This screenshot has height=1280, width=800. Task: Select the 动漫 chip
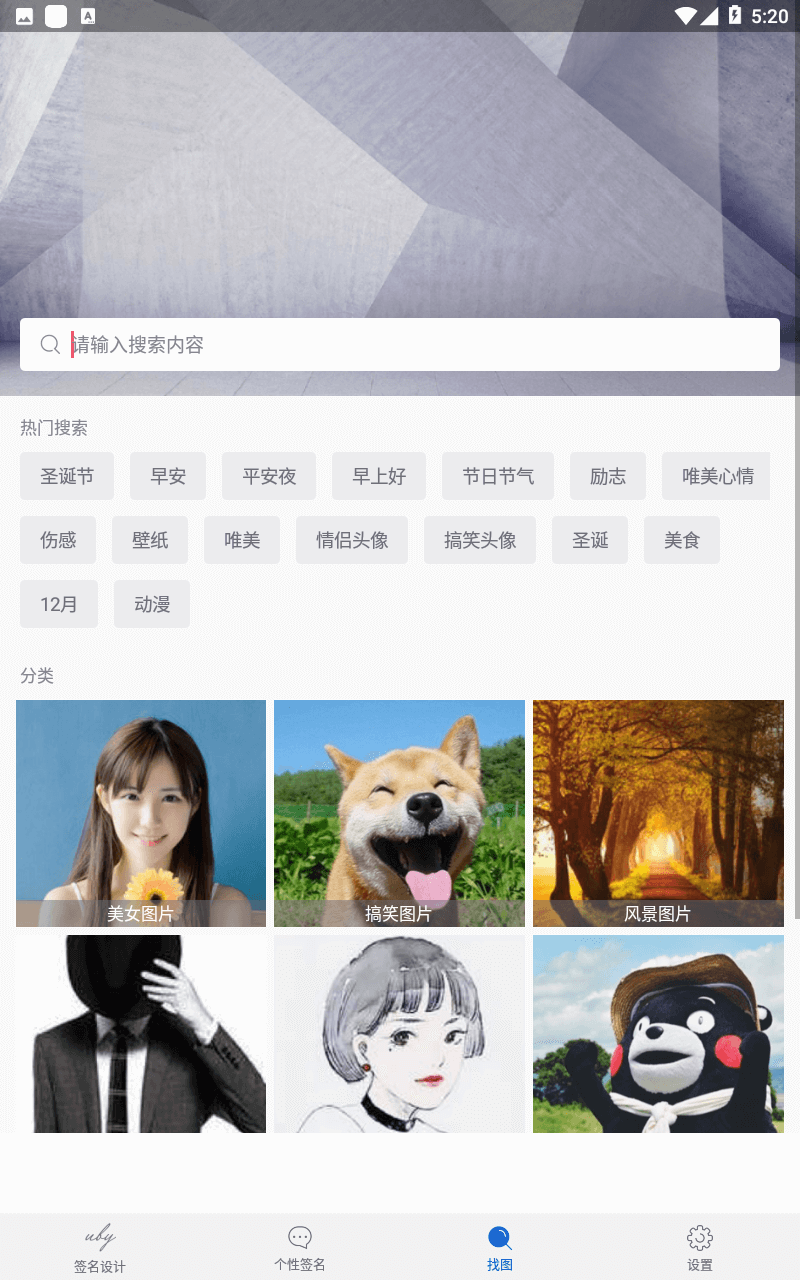click(152, 604)
